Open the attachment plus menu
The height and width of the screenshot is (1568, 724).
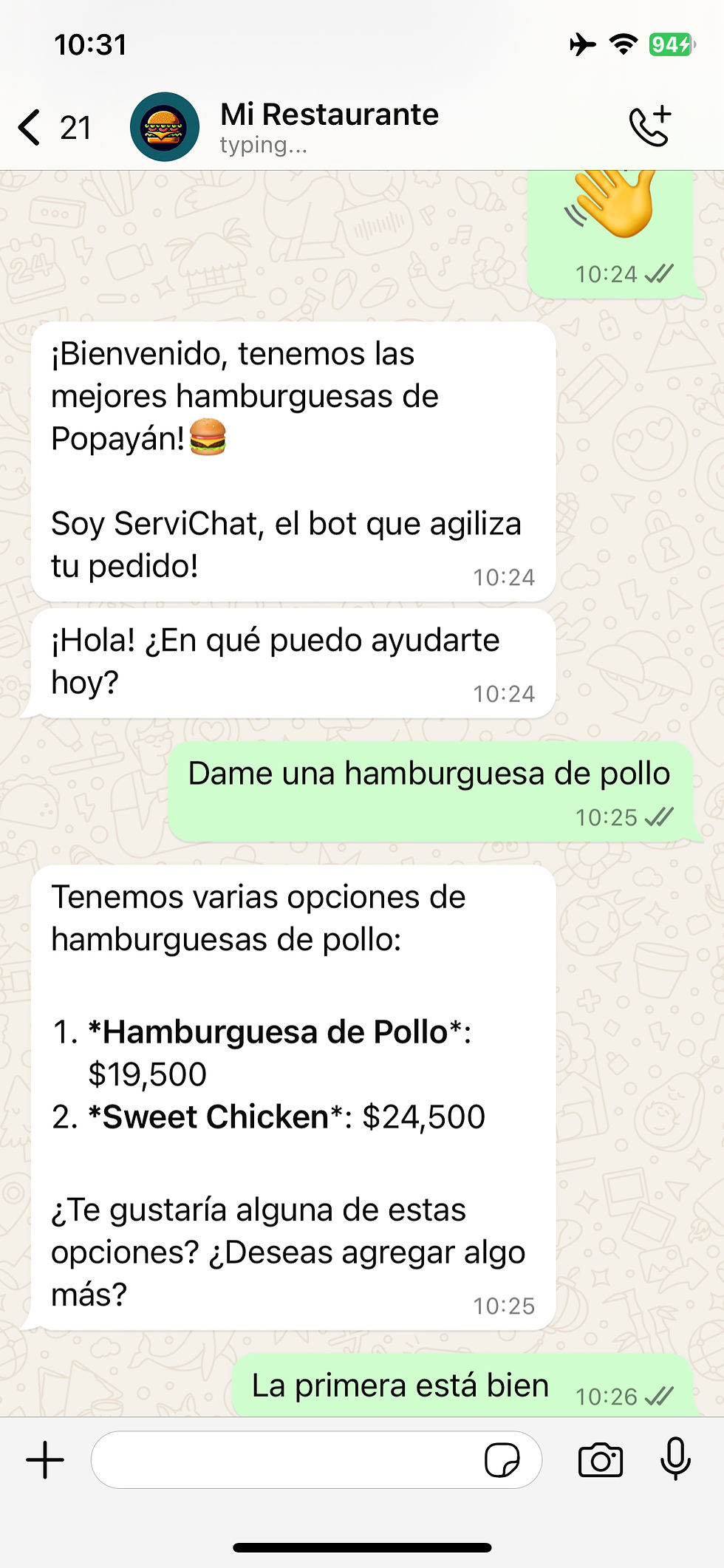pos(45,1460)
